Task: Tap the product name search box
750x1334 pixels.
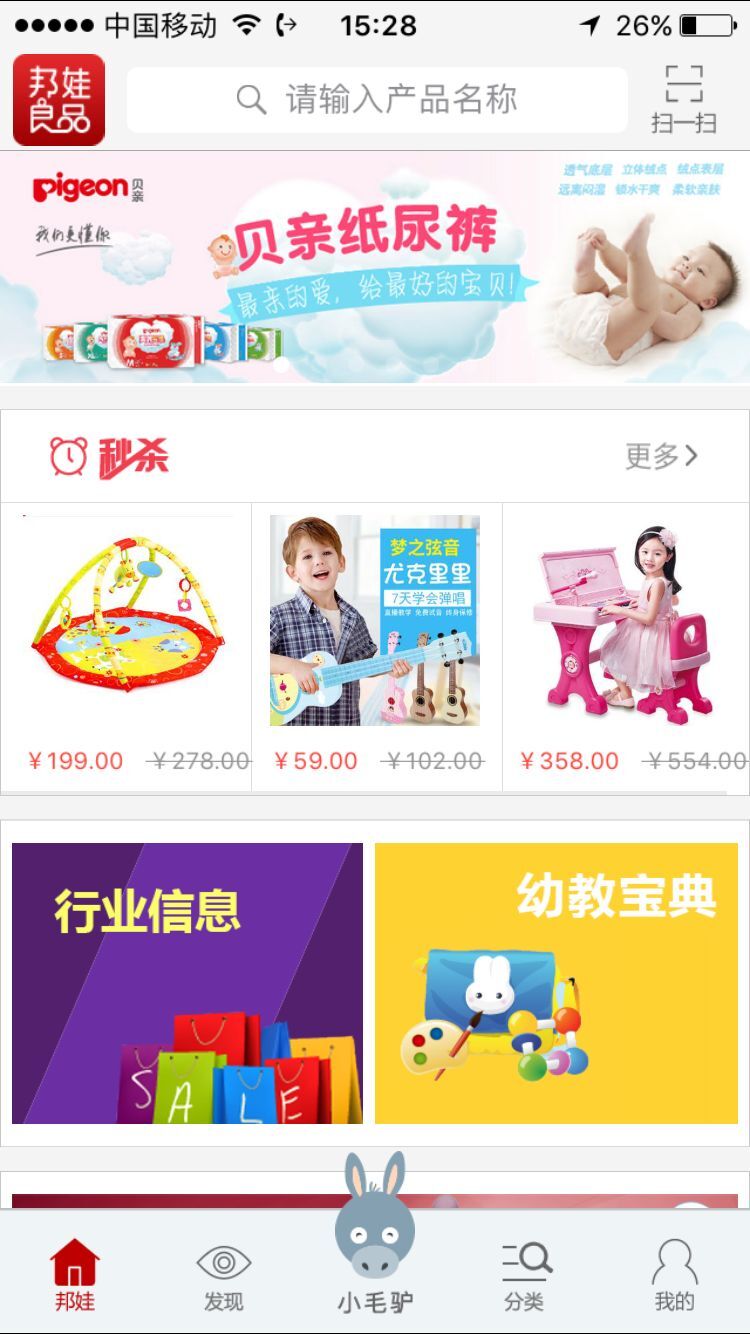Action: (377, 100)
